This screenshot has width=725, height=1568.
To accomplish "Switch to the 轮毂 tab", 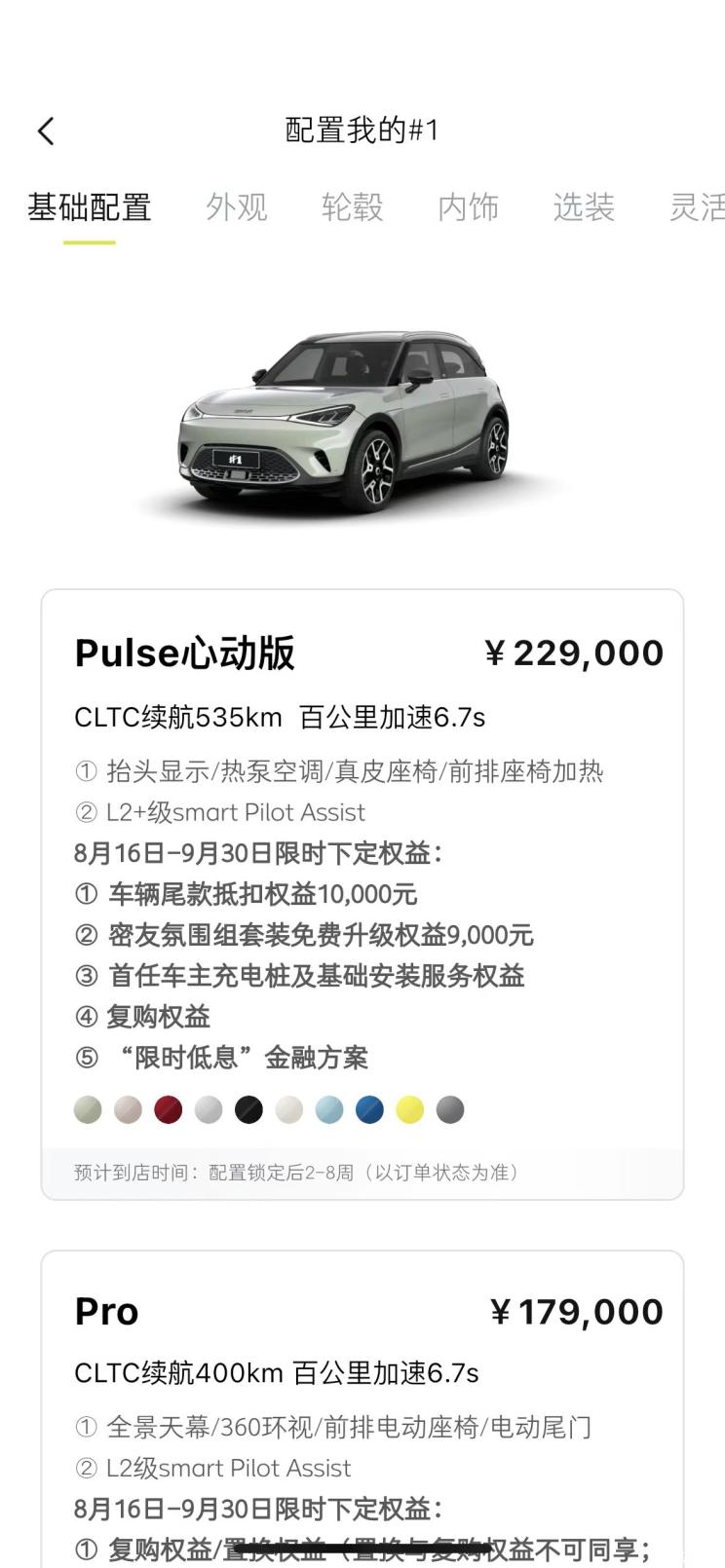I will pos(352,207).
